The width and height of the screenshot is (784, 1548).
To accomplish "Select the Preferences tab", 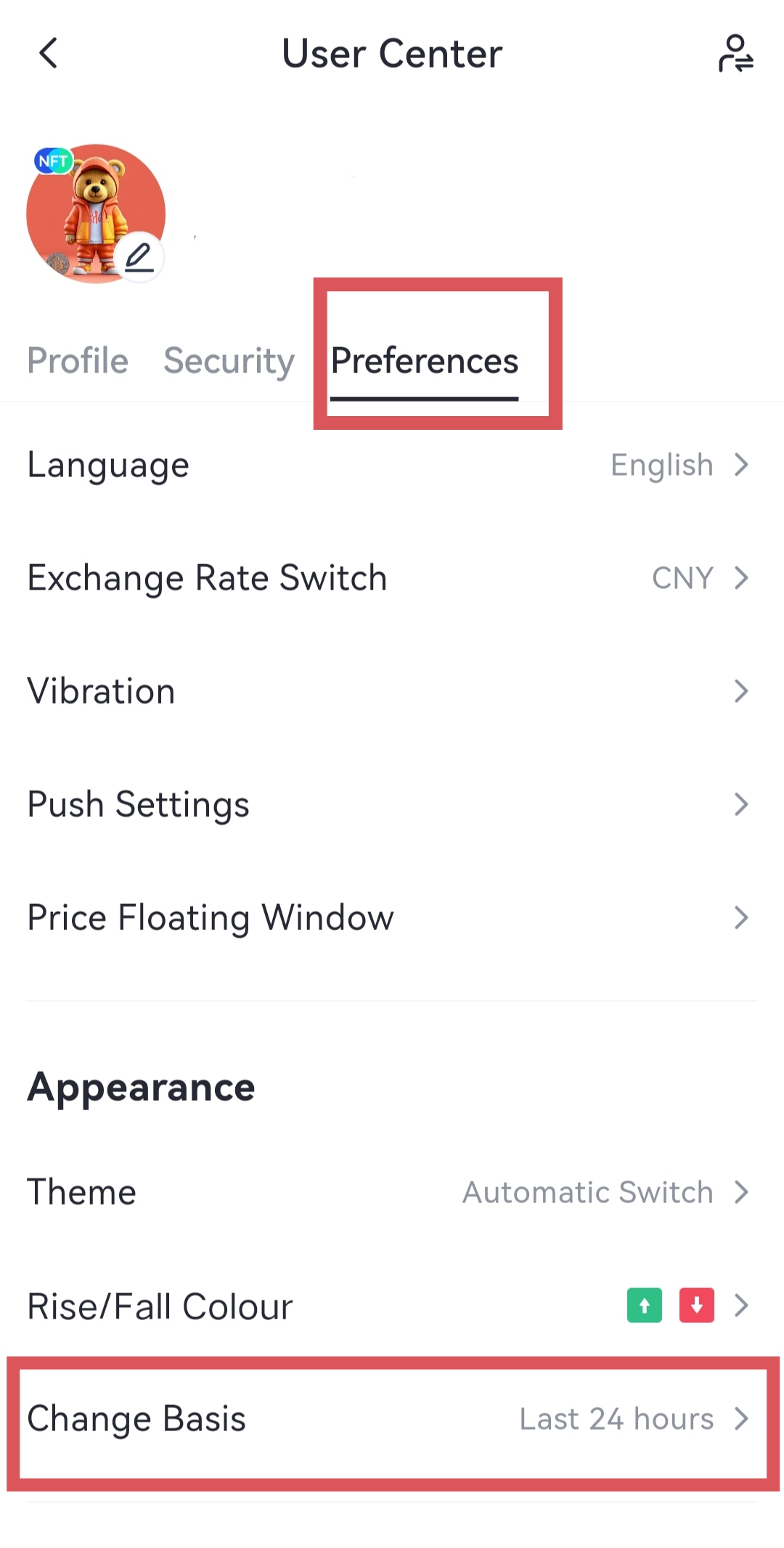I will [x=425, y=361].
